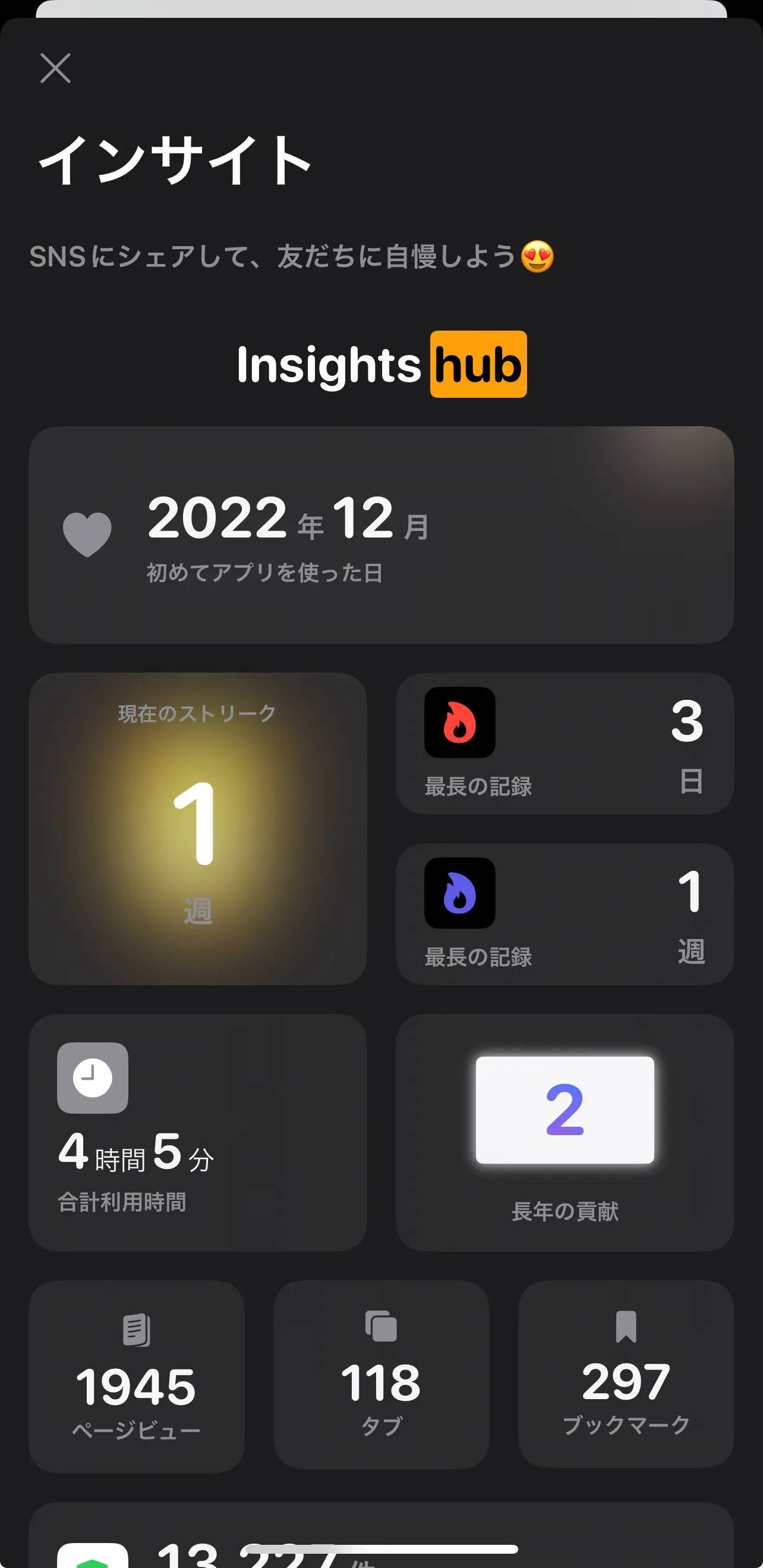This screenshot has height=1568, width=763.
Task: Tap the clock icon for total usage time
Action: (93, 1079)
